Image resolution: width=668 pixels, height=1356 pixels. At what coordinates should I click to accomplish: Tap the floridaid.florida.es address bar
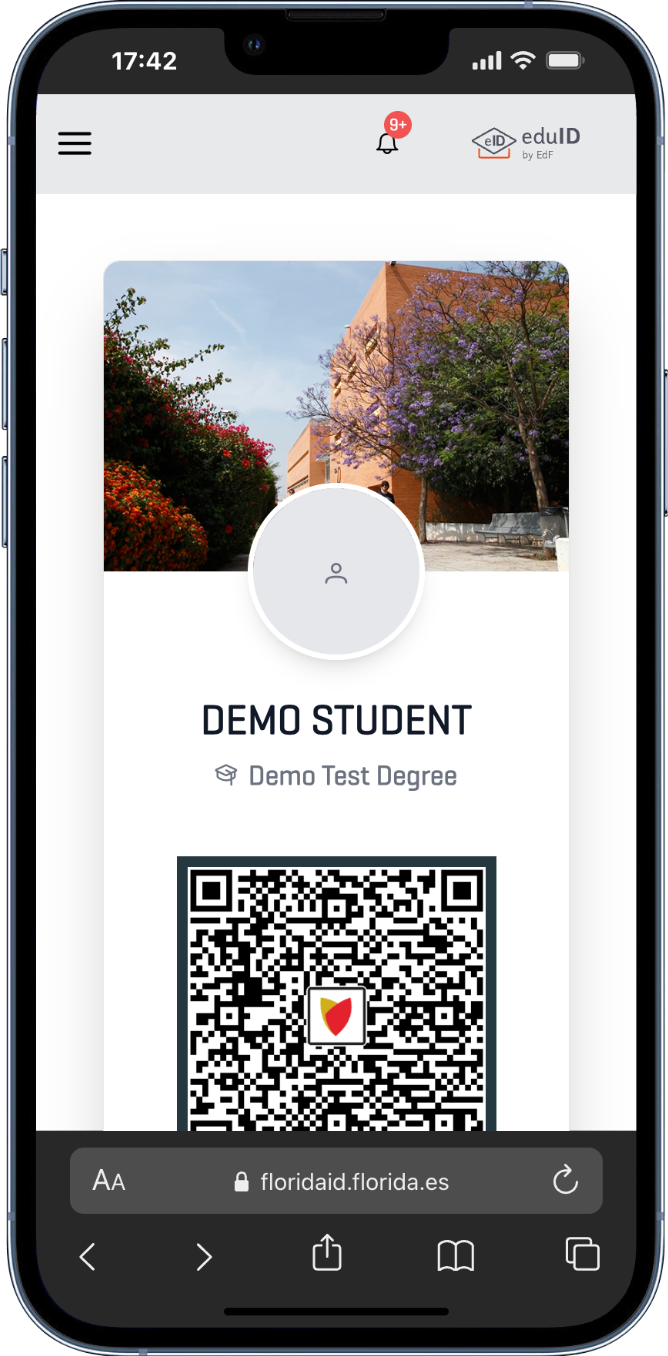click(342, 1182)
